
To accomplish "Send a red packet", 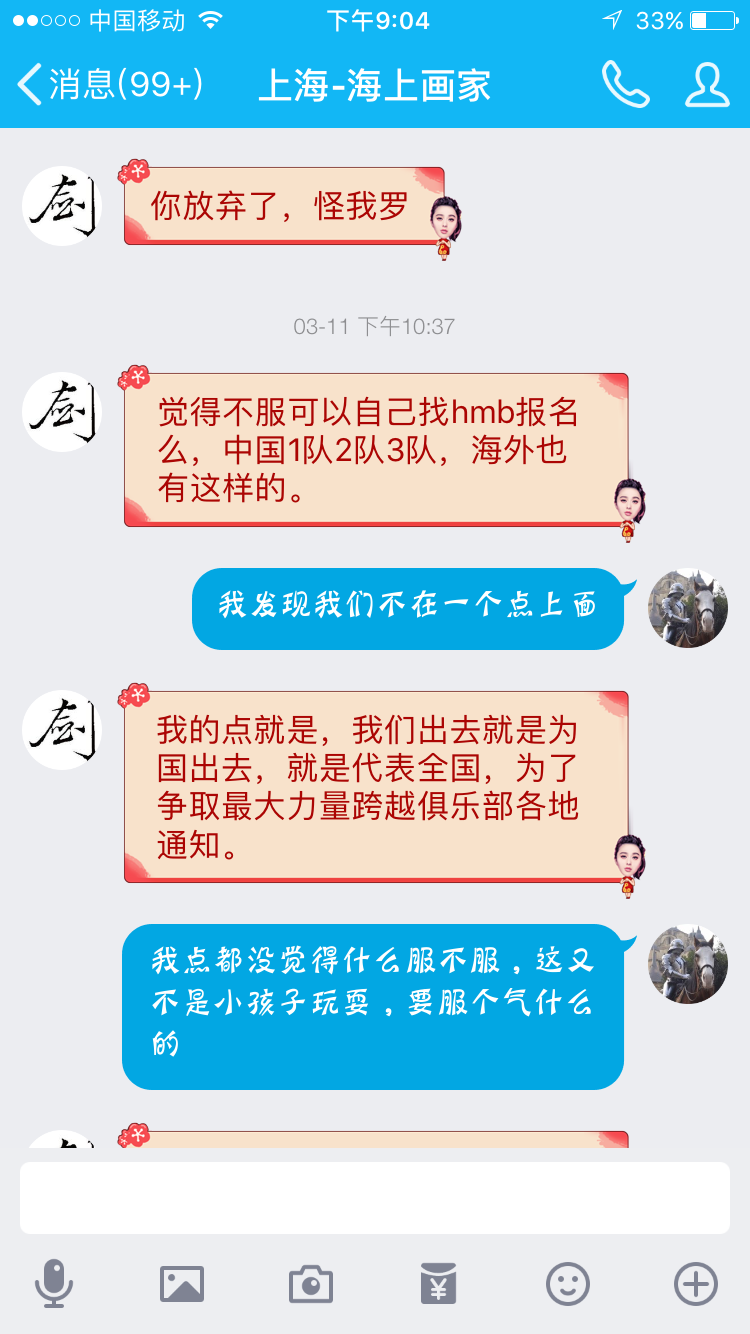I will click(x=439, y=1283).
